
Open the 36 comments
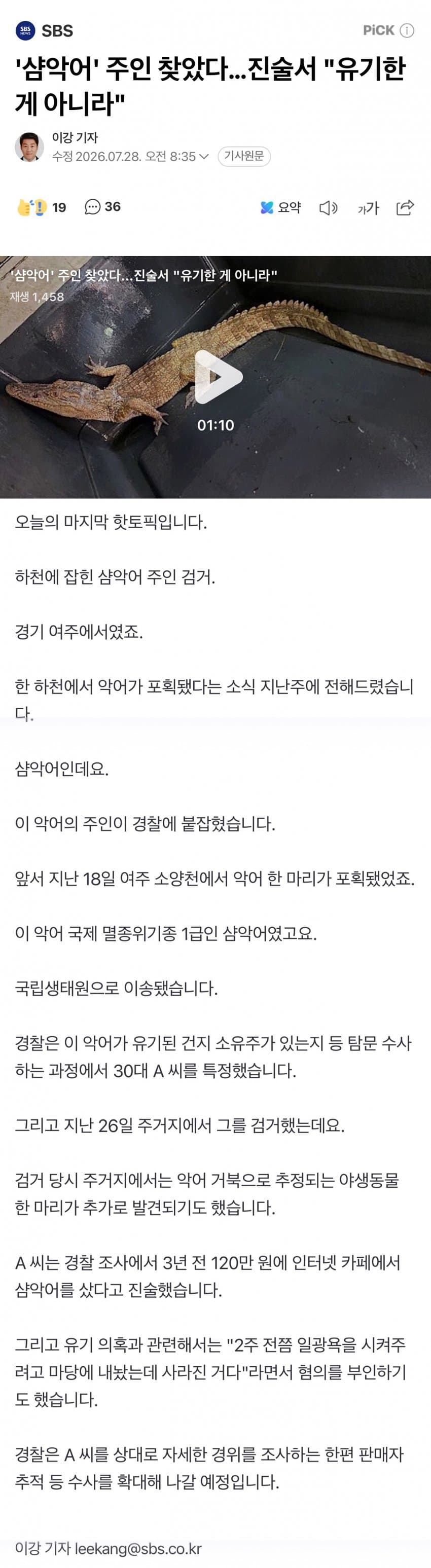pyautogui.click(x=102, y=207)
